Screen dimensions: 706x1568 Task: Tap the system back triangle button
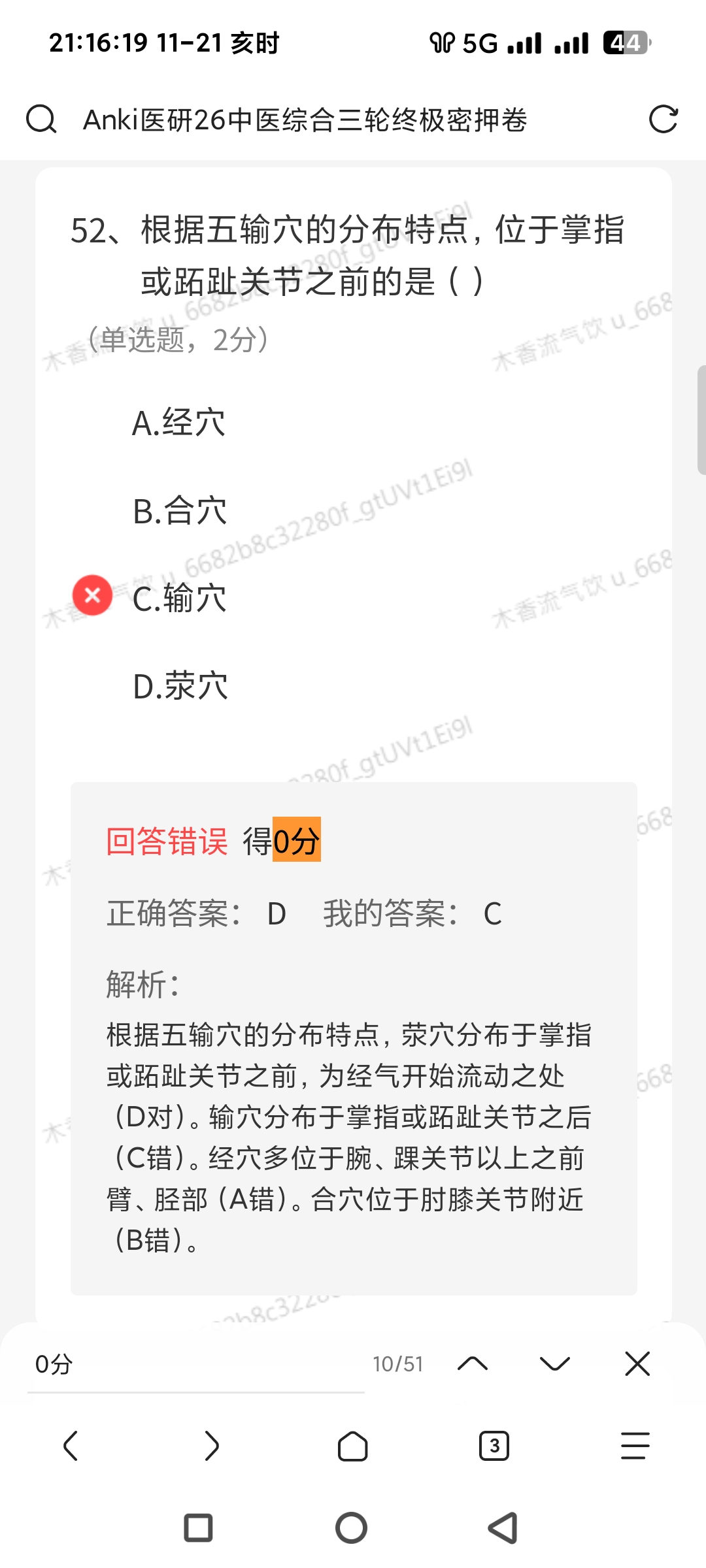[x=503, y=1528]
